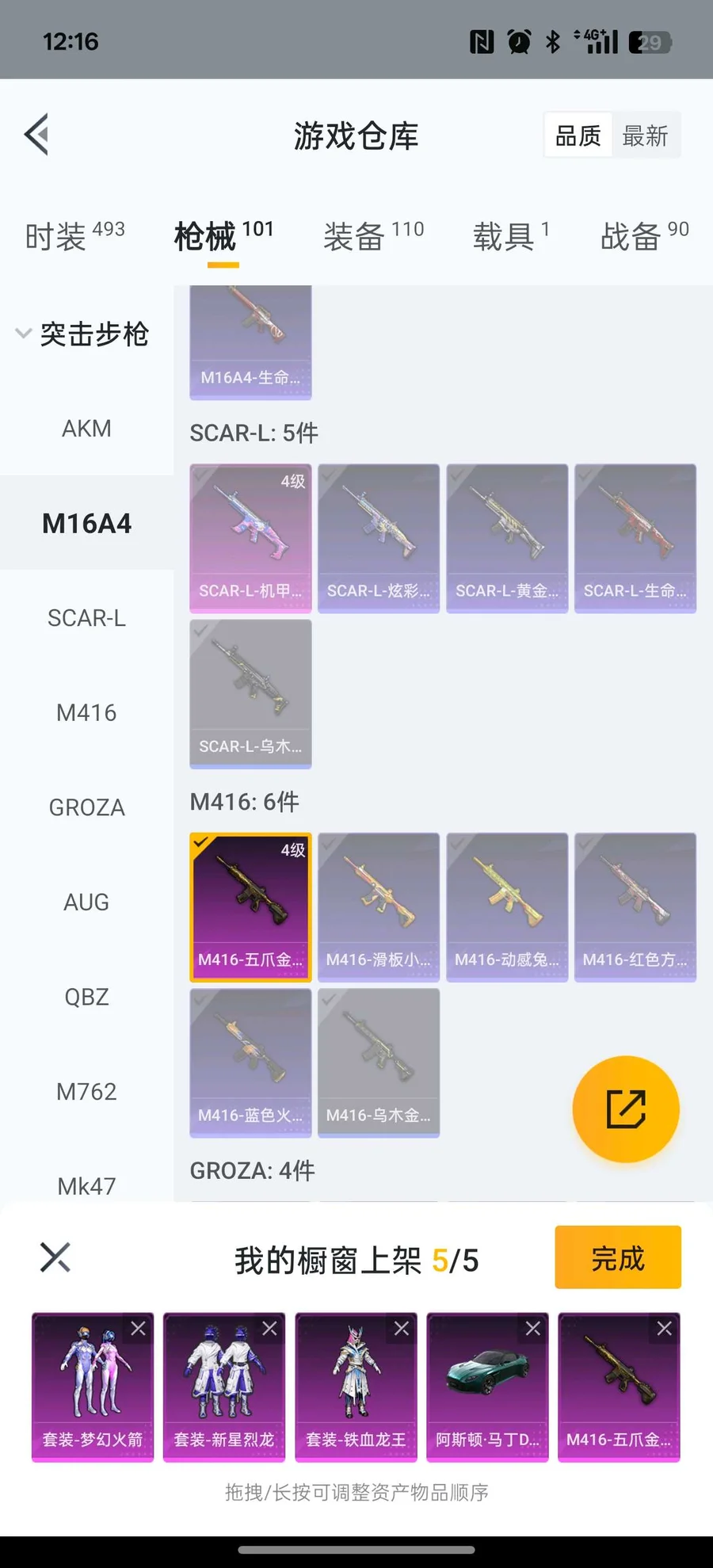Viewport: 713px width, 1568px height.
Task: Sort by 最新 (newest)
Action: click(x=645, y=135)
